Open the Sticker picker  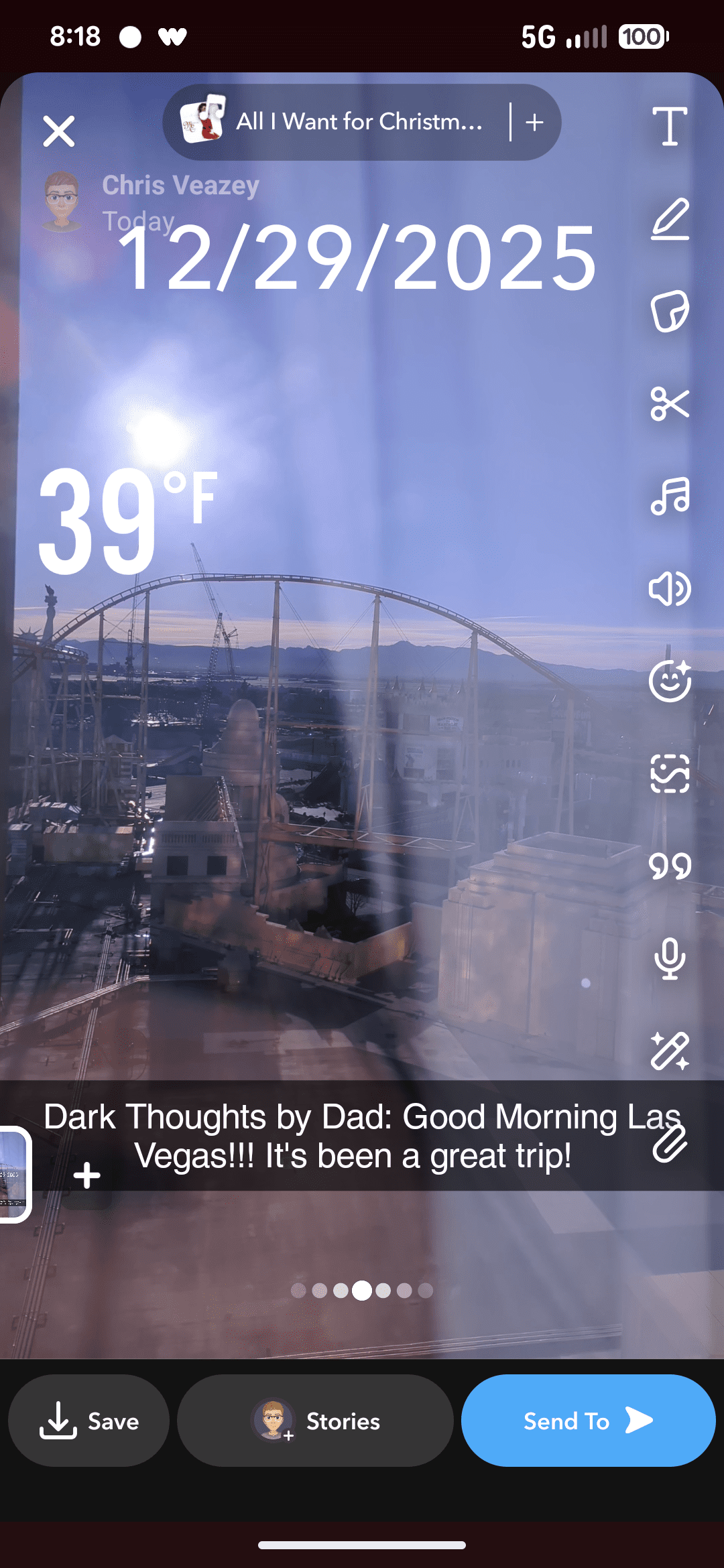click(671, 312)
